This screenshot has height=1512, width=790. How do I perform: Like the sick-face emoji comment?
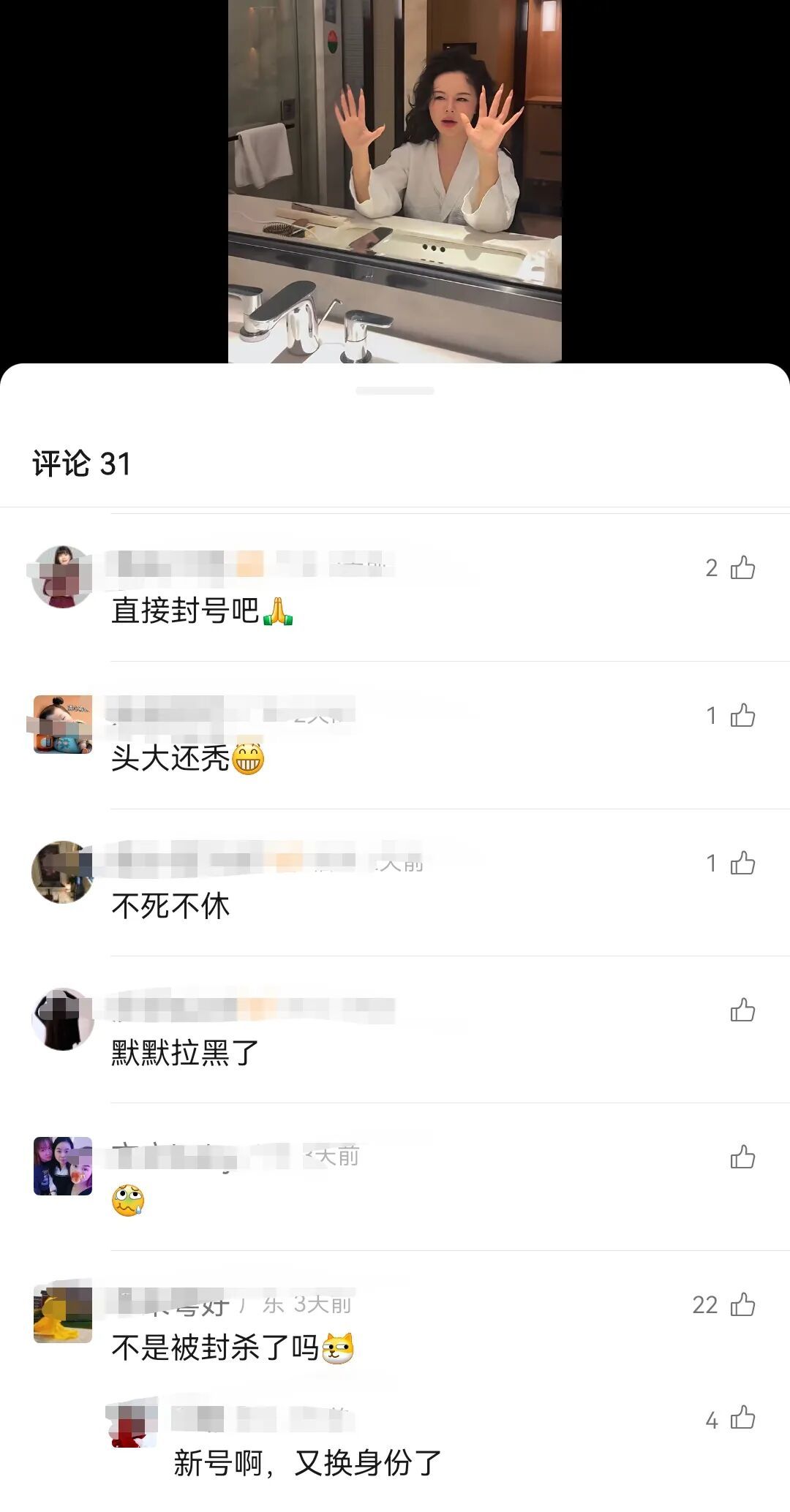coord(742,1157)
